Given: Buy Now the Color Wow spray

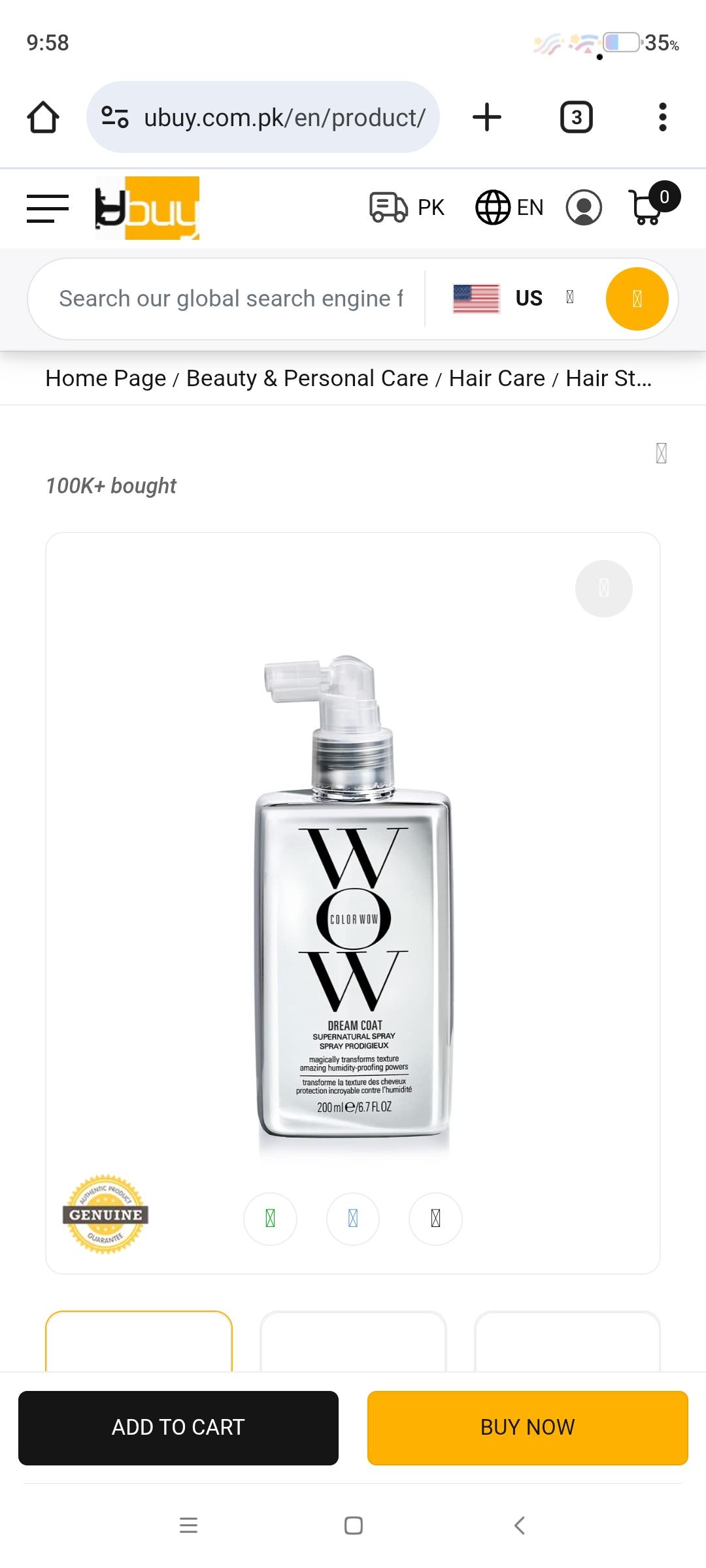Looking at the screenshot, I should [x=528, y=1428].
